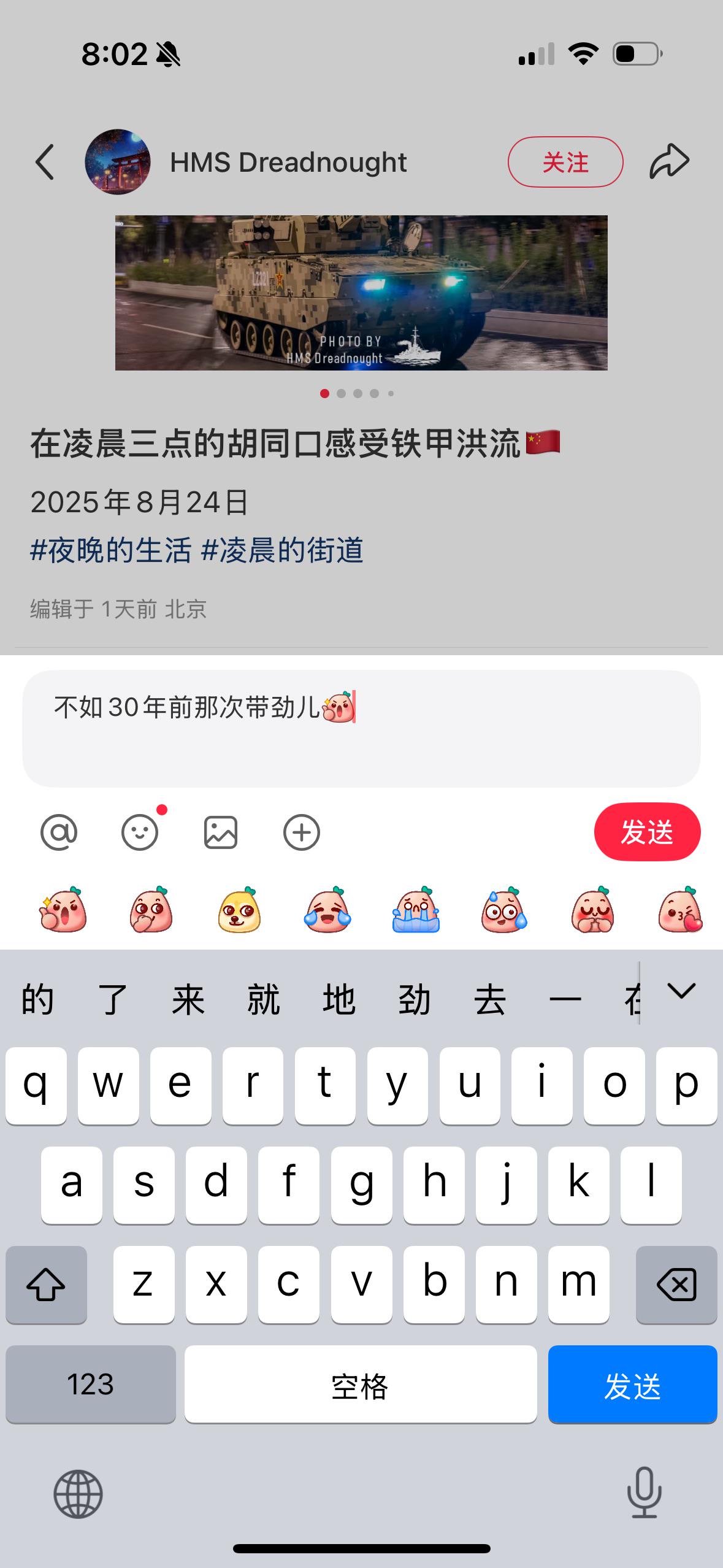Go back using the top-left arrow
The width and height of the screenshot is (723, 1568).
coord(45,162)
